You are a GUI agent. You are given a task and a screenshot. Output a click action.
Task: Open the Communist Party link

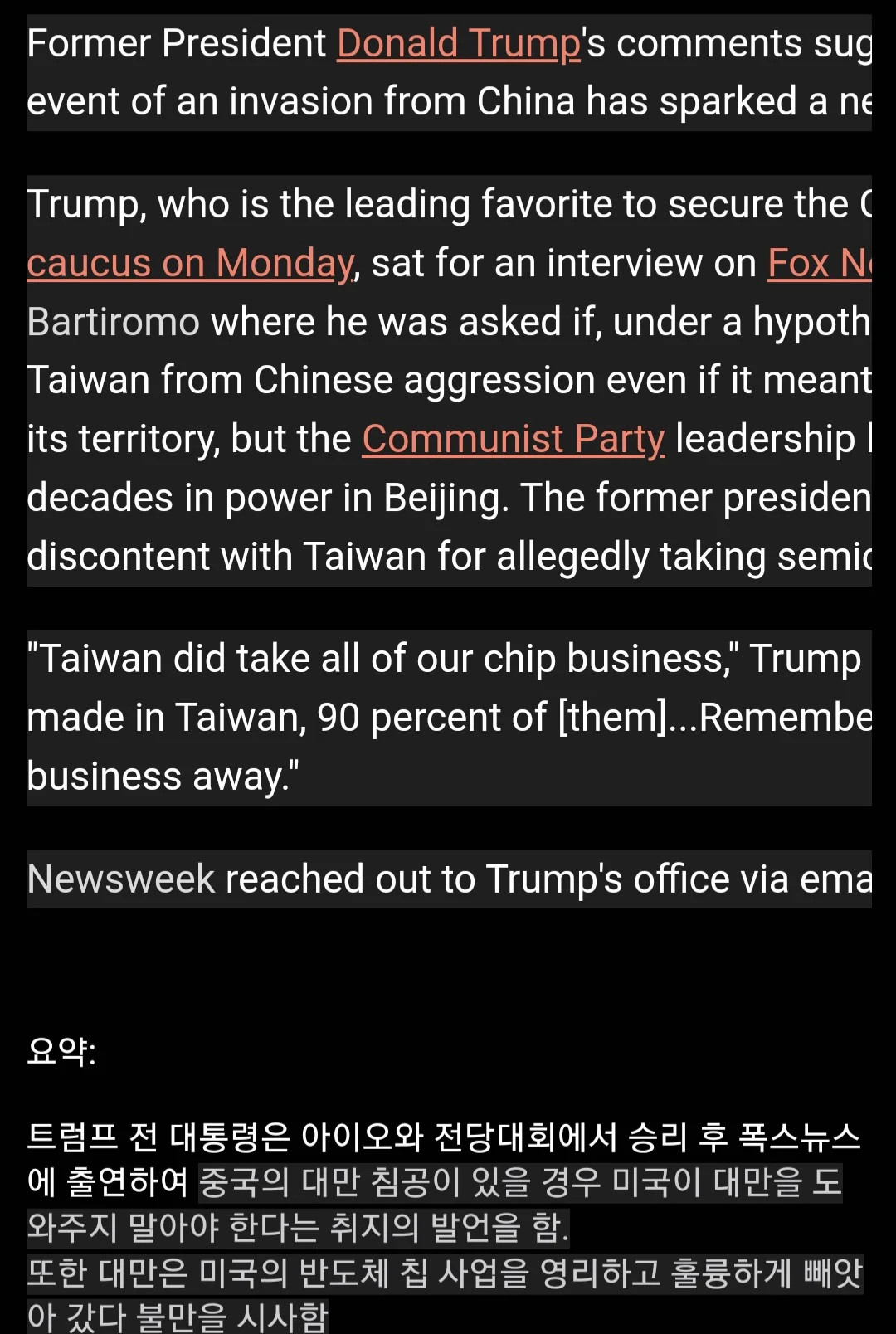point(513,440)
